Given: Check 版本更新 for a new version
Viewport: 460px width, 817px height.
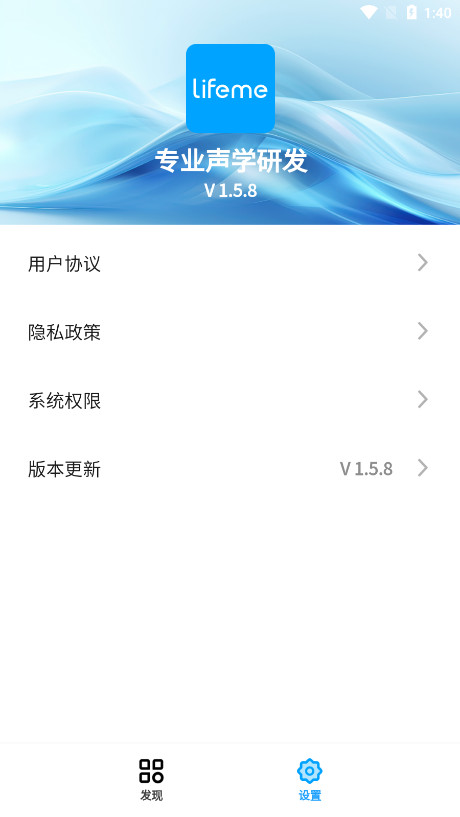Looking at the screenshot, I should tap(230, 468).
